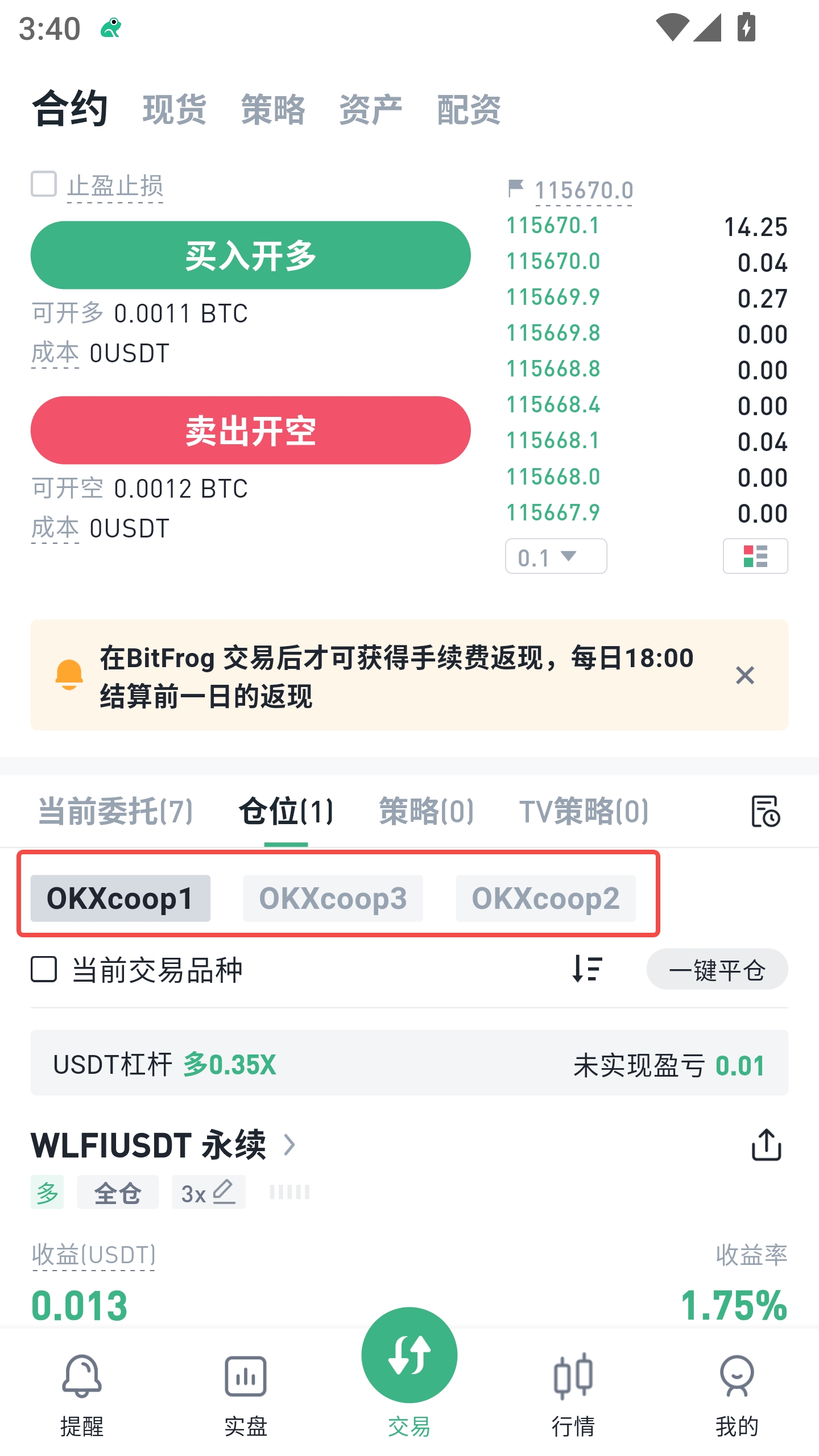This screenshot has height=1456, width=819.
Task: Open the 策略 top tab
Action: pyautogui.click(x=273, y=109)
